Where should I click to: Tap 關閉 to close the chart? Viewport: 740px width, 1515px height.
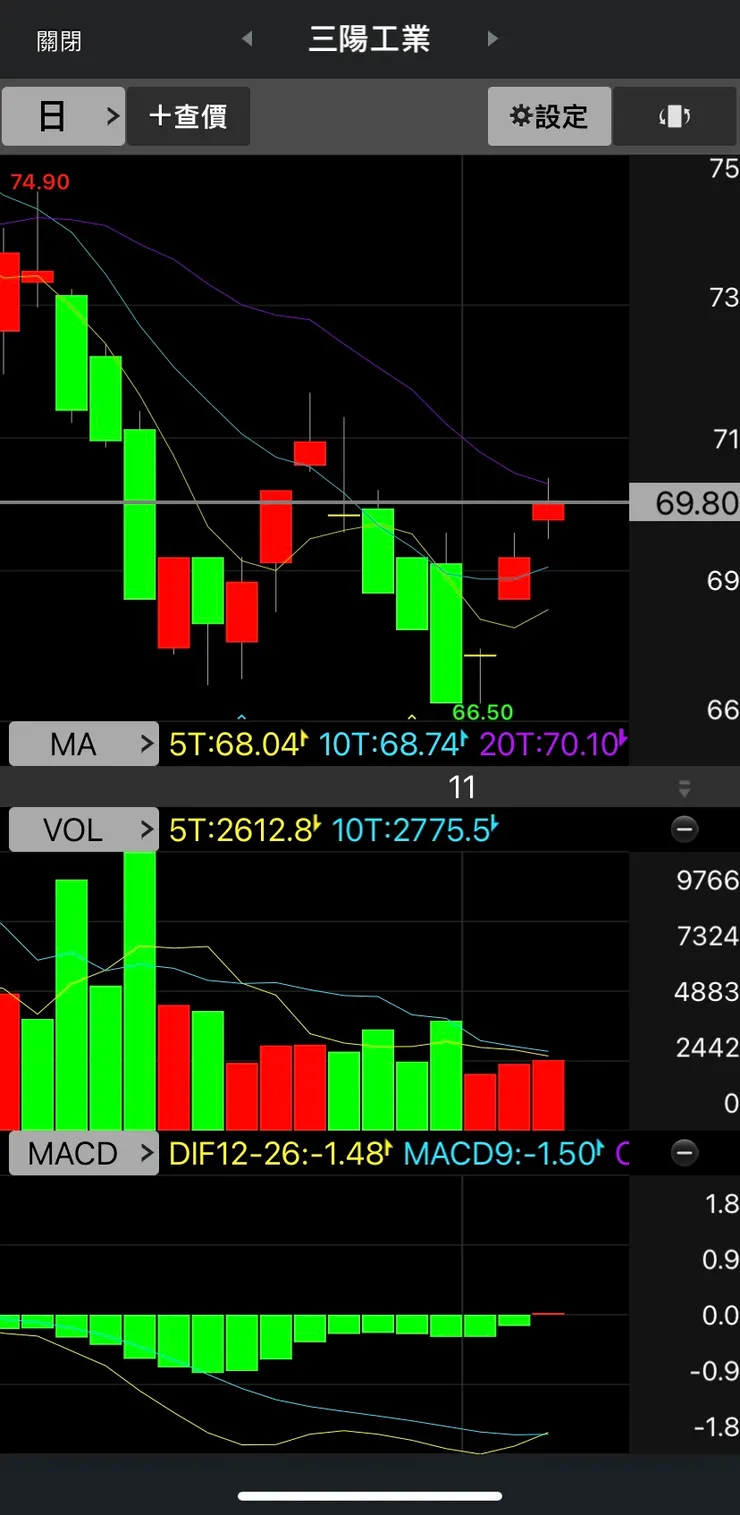pos(58,41)
